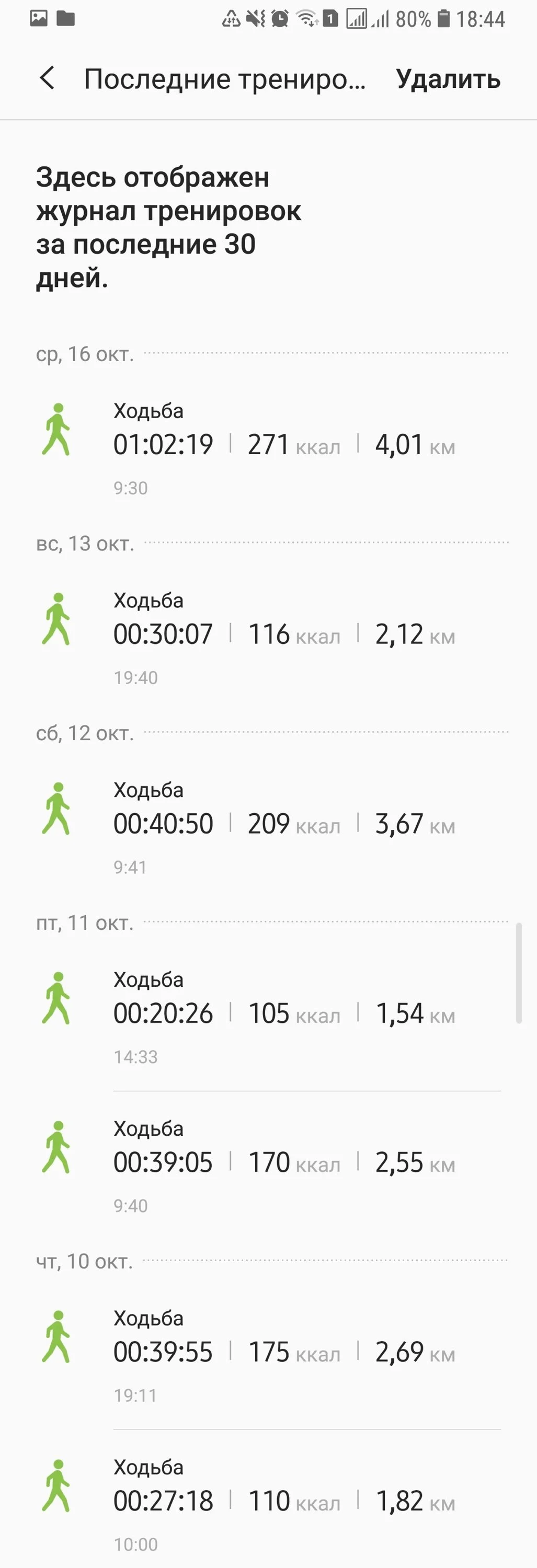This screenshot has width=537, height=1568.
Task: Tap the Удалить button
Action: tap(448, 79)
